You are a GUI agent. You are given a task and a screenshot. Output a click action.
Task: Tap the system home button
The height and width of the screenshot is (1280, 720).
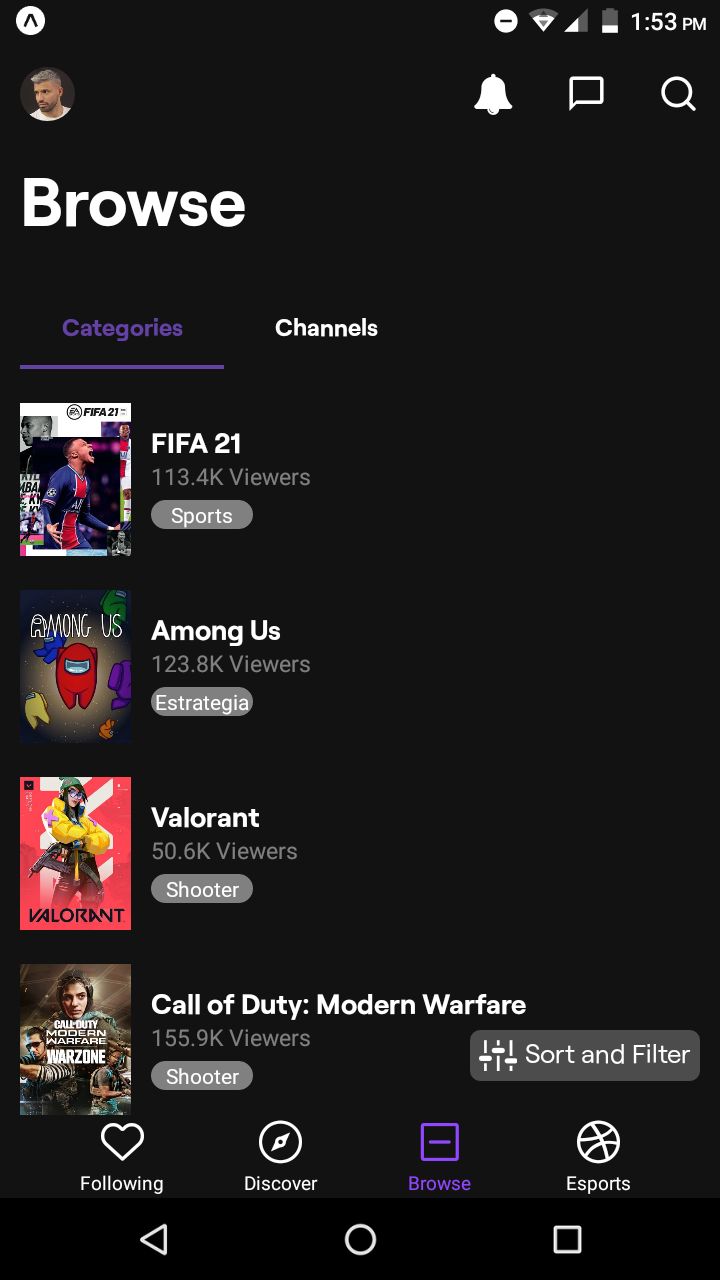tap(360, 1240)
